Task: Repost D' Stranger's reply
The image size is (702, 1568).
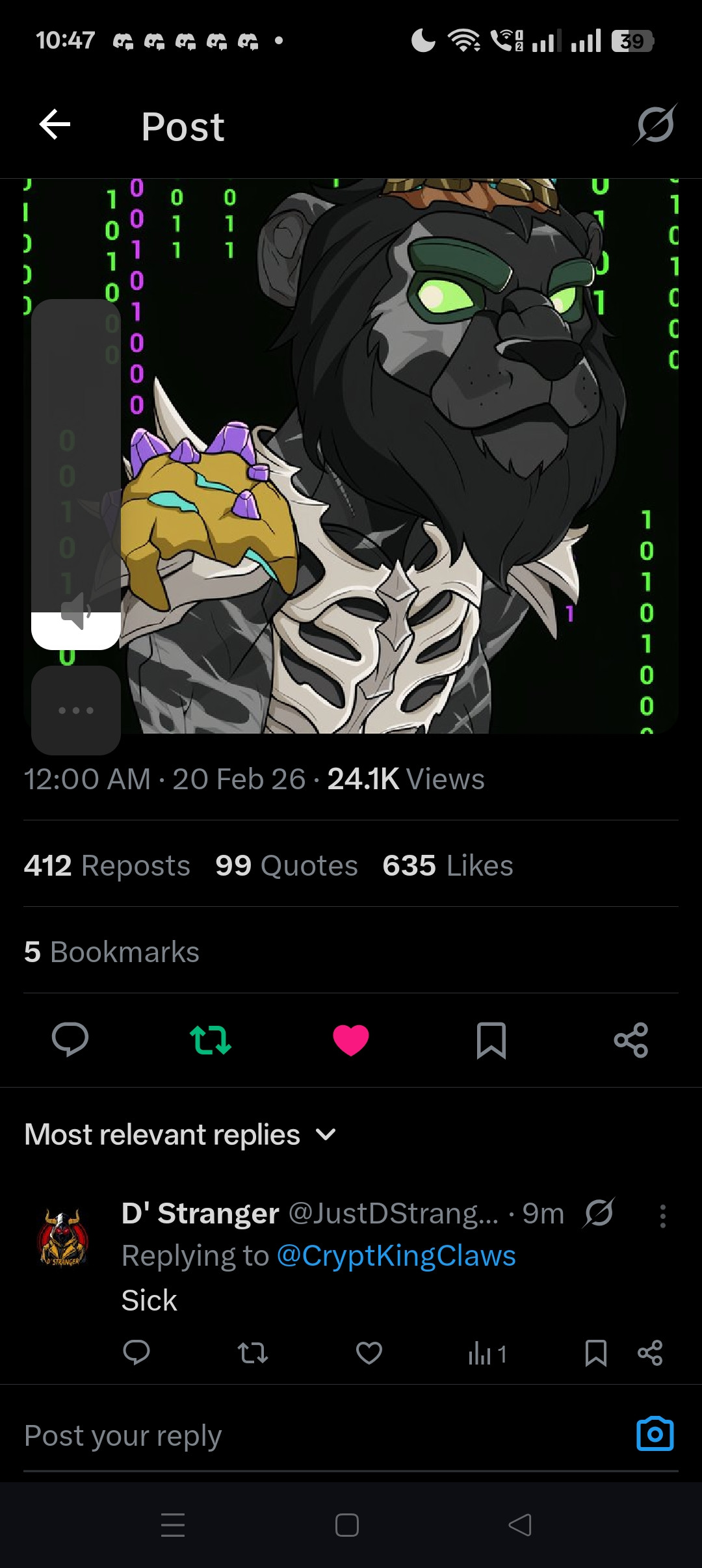Action: [252, 1353]
